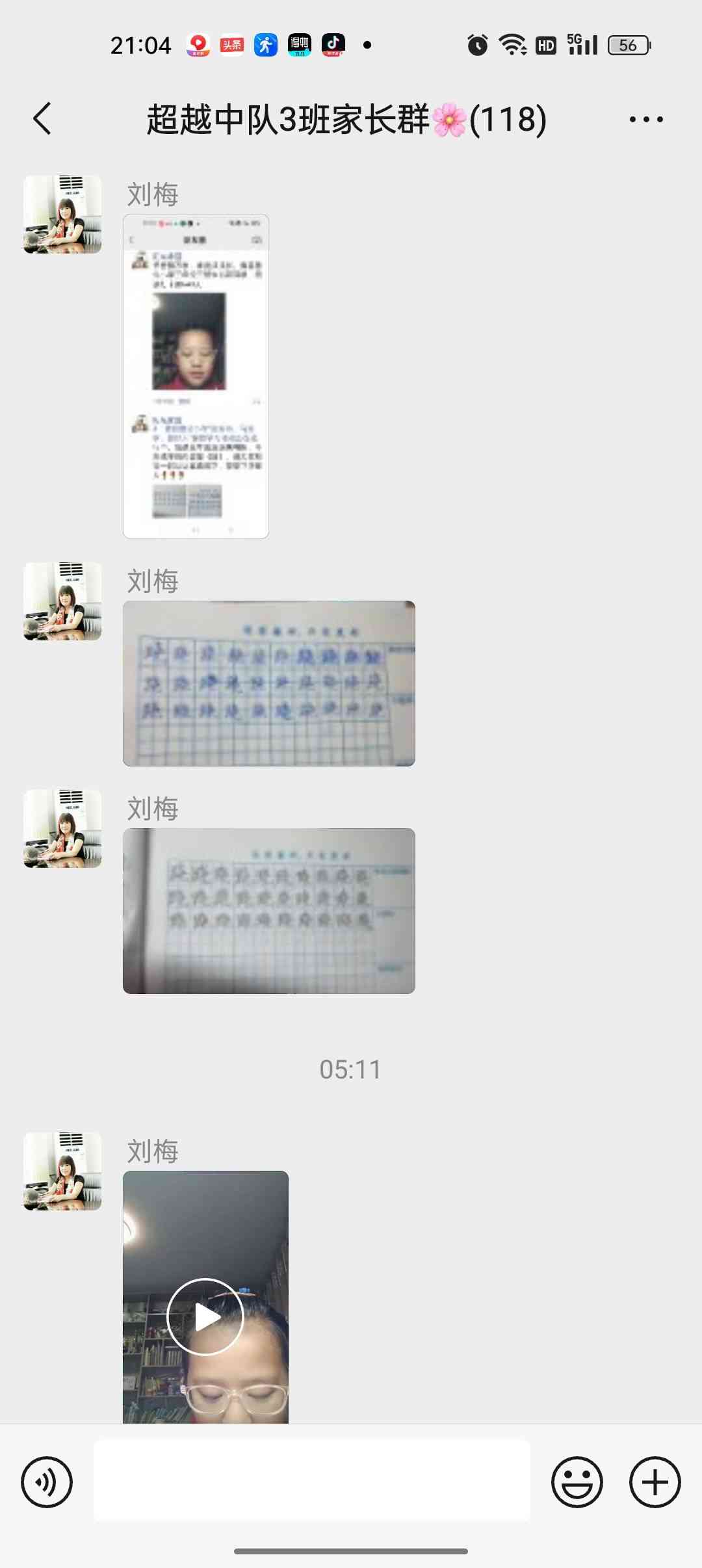Play the video sent by 刘梅

coord(205,1316)
